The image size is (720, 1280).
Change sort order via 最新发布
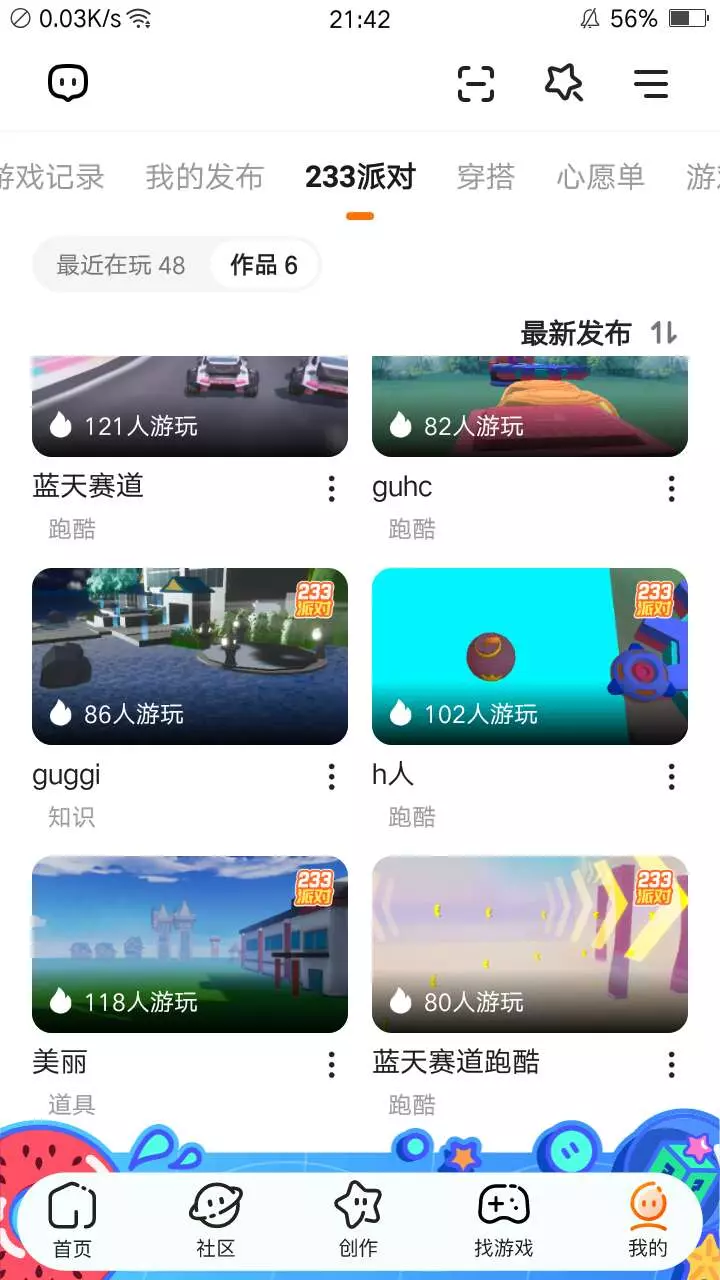(x=598, y=333)
